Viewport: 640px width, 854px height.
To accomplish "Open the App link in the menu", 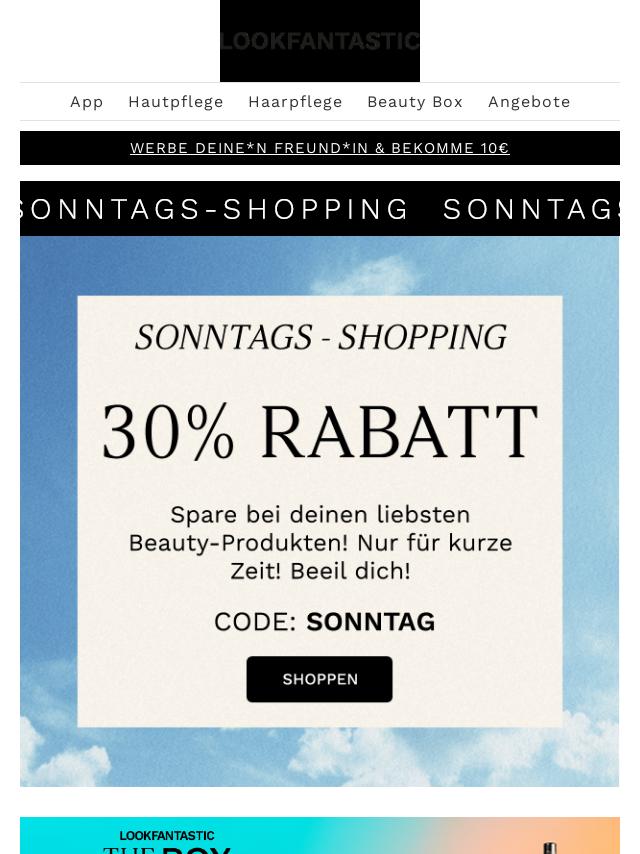I will 87,102.
